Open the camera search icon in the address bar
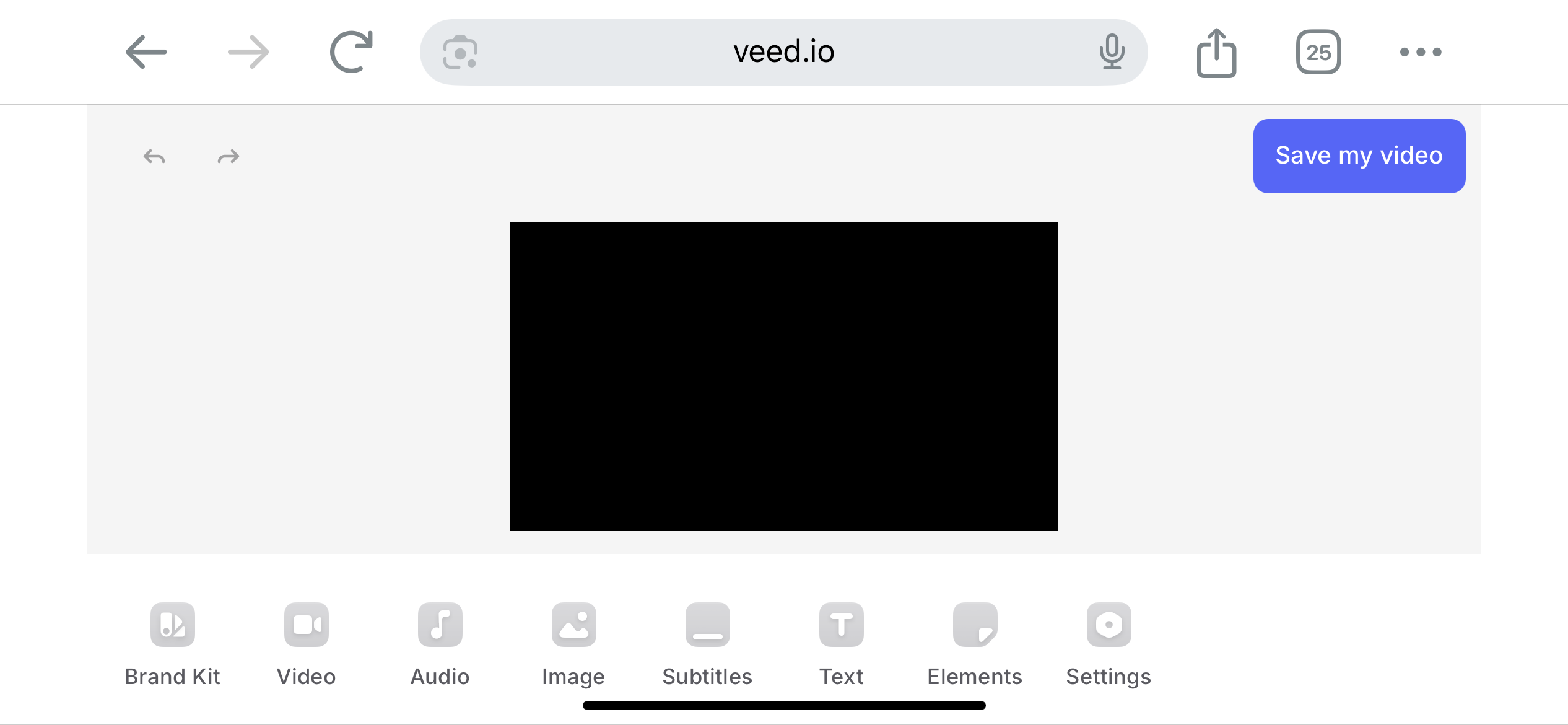 click(460, 52)
